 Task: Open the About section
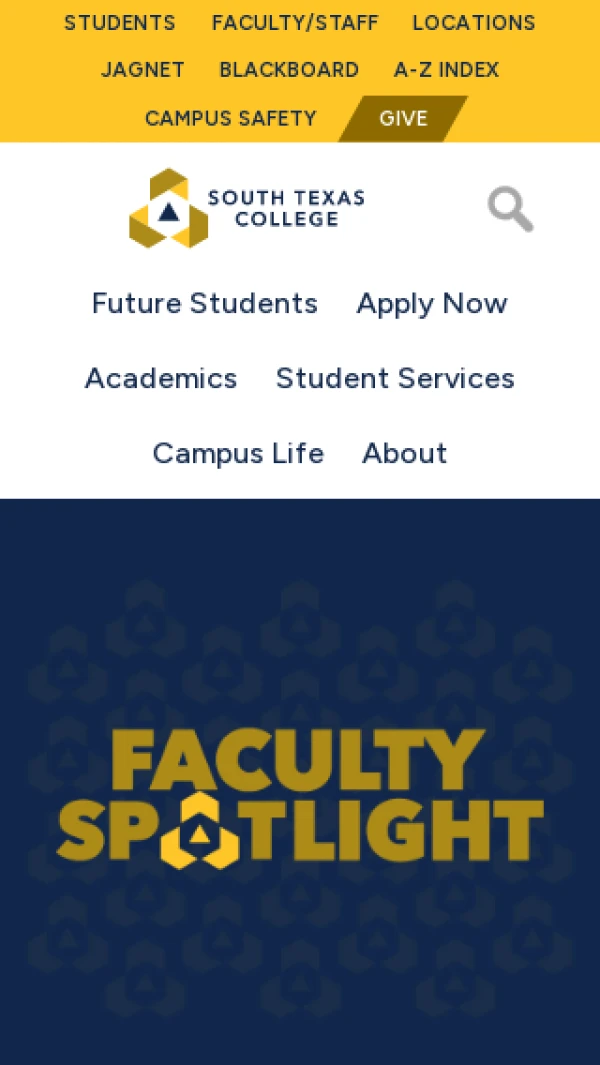405,454
